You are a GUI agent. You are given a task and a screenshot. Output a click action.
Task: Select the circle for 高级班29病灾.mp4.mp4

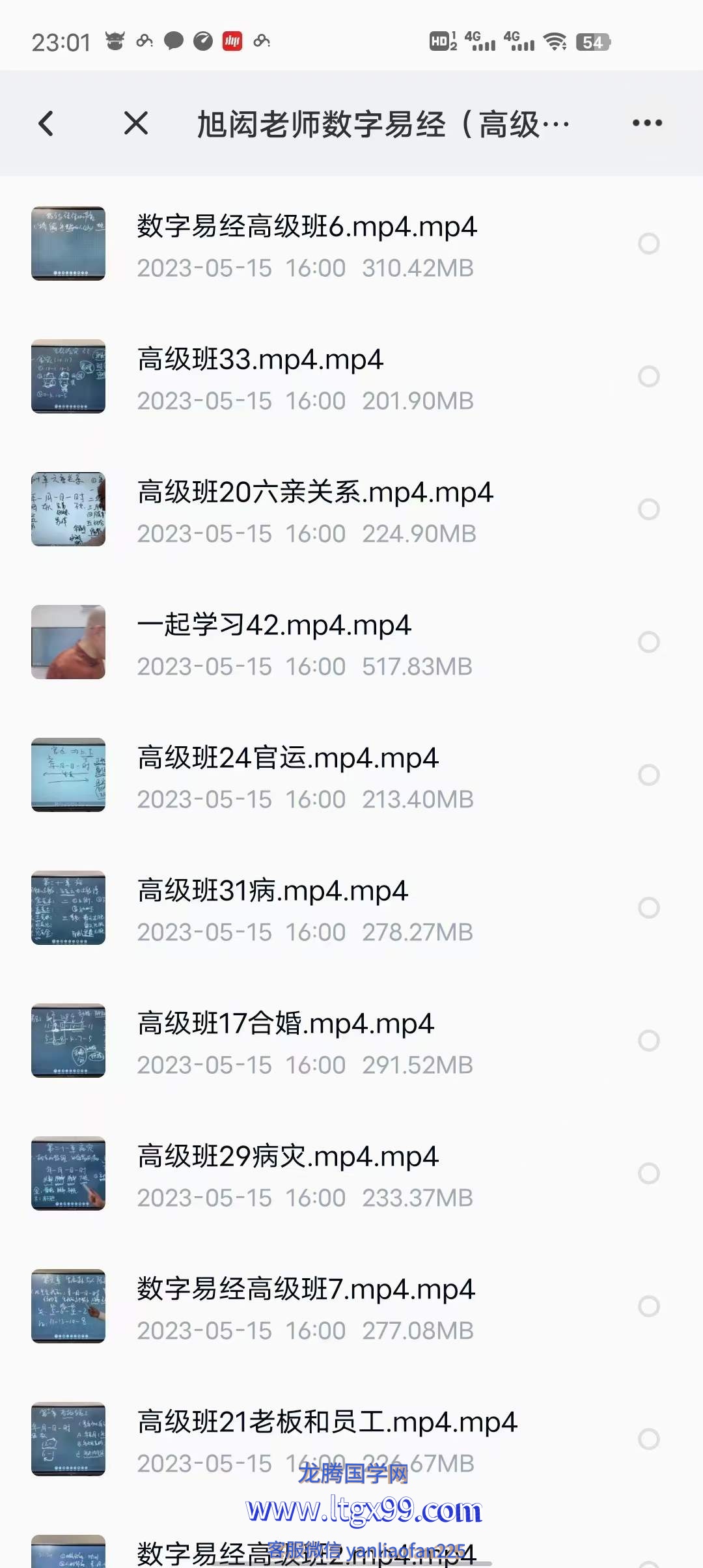[649, 1173]
